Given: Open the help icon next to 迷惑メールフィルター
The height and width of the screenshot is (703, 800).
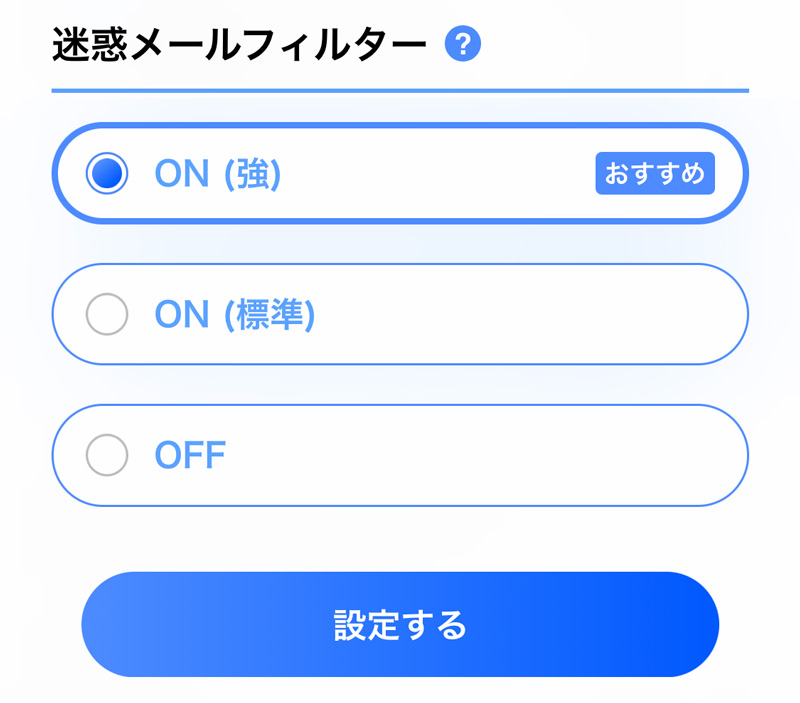Looking at the screenshot, I should (463, 45).
